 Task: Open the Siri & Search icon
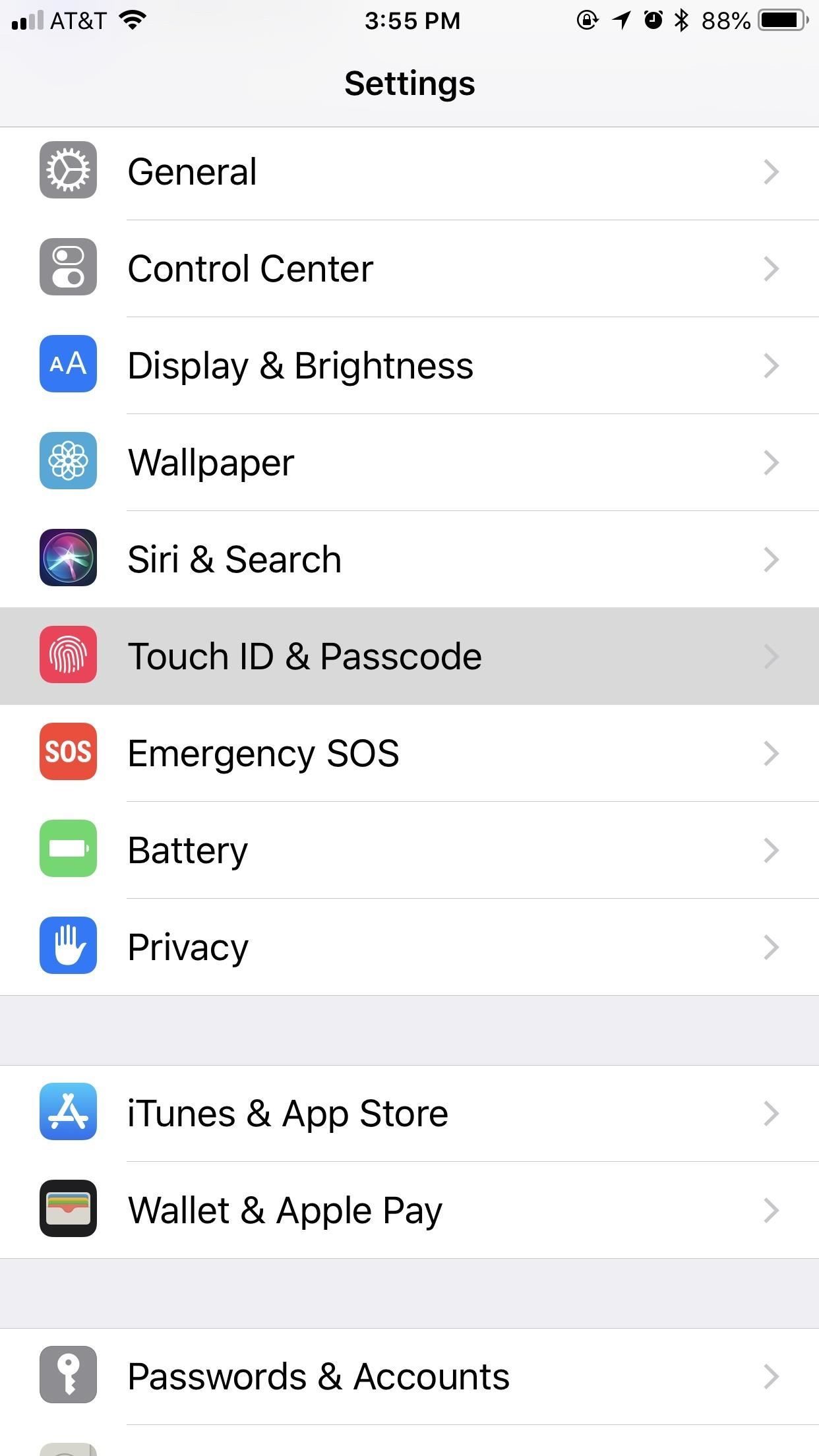click(68, 559)
